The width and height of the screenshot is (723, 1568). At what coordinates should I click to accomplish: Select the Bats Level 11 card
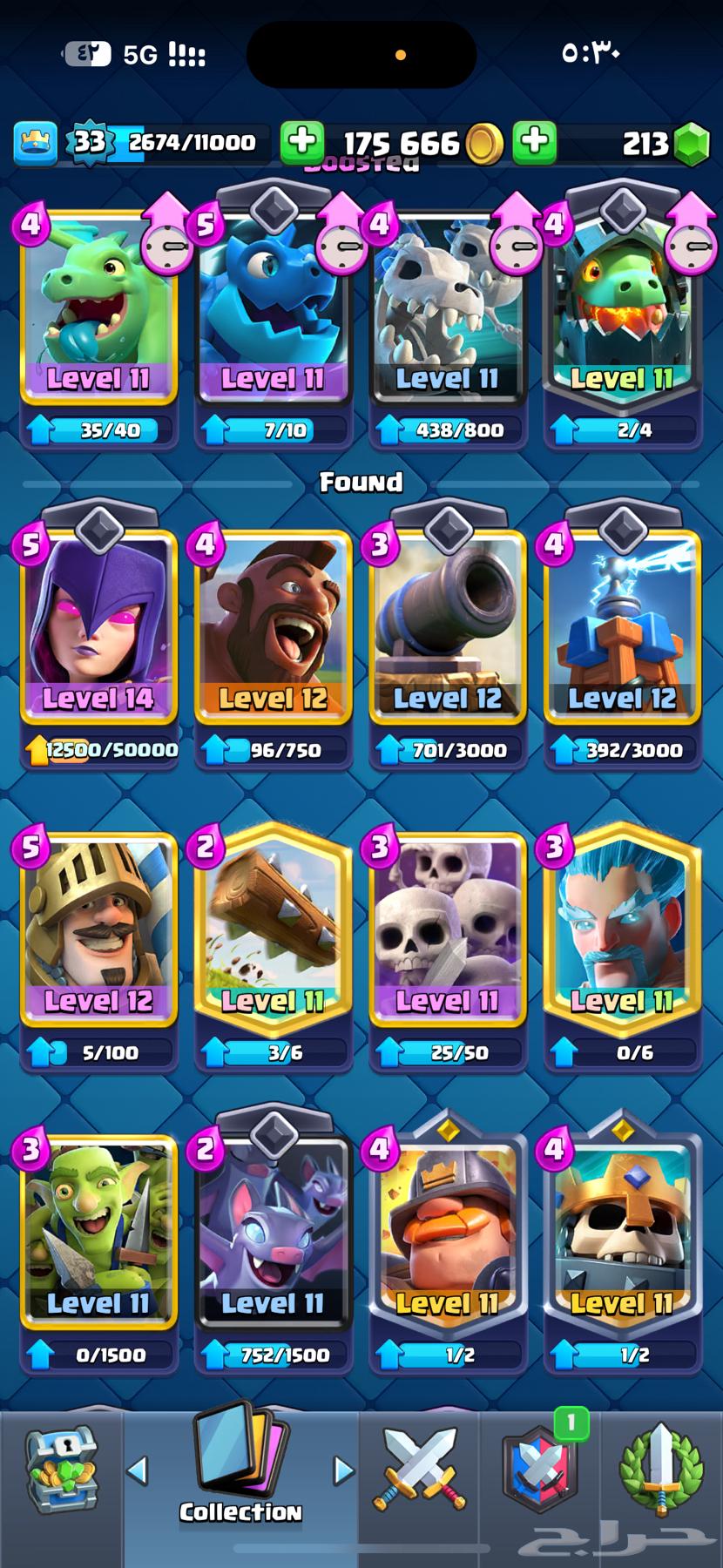click(273, 1233)
